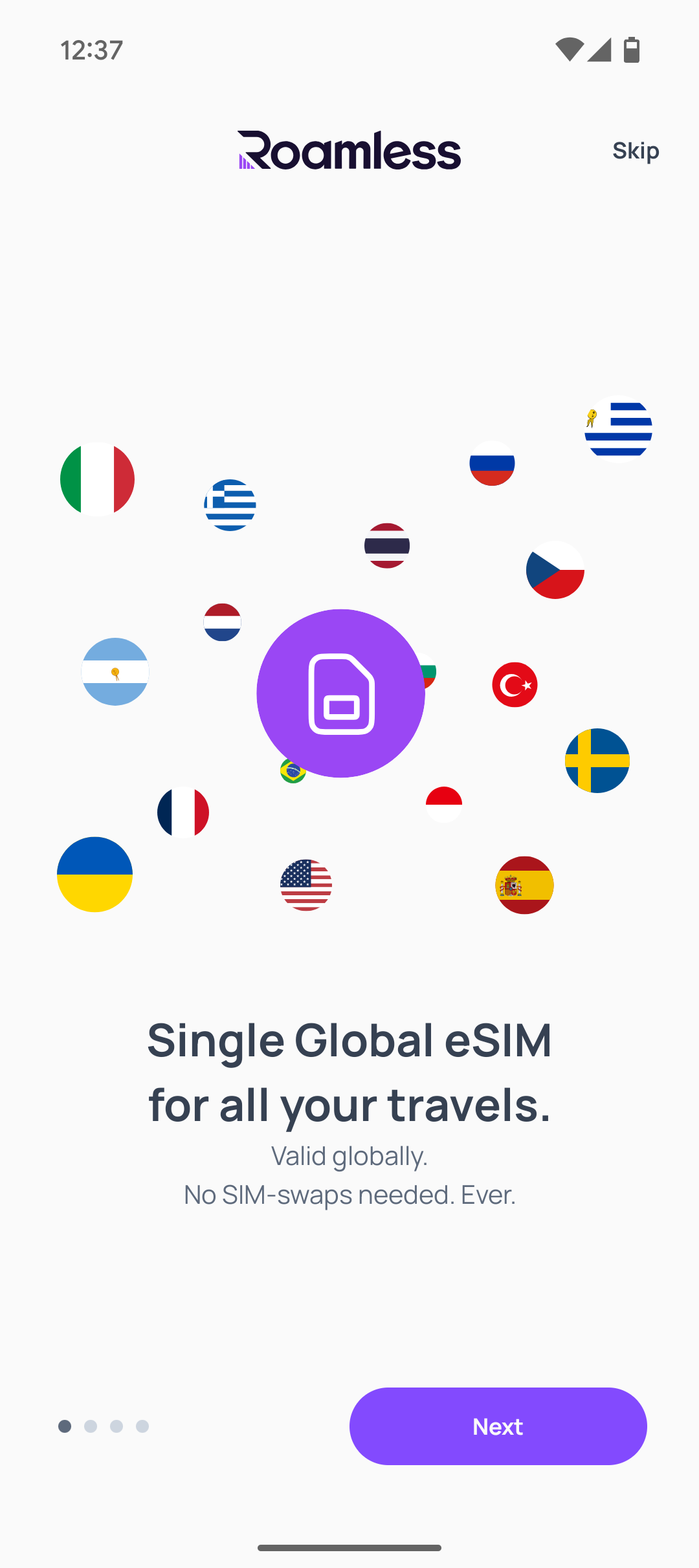
Task: Select the Greece flag icon
Action: pyautogui.click(x=230, y=505)
